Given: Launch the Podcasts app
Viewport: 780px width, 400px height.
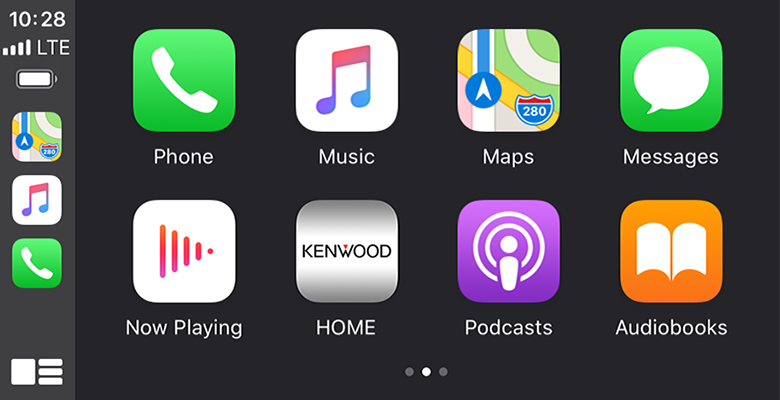Looking at the screenshot, I should 508,251.
